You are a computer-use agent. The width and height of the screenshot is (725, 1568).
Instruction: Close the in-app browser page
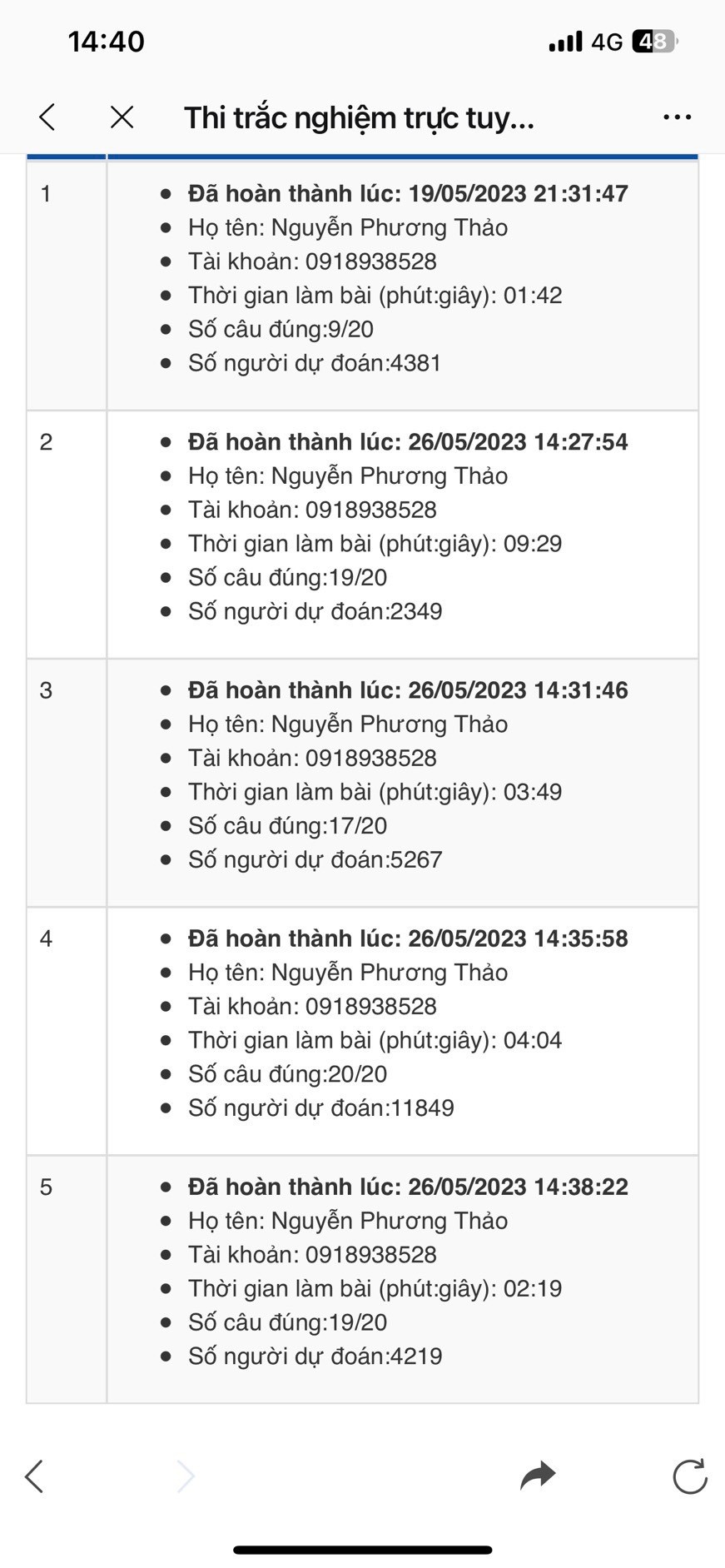tap(122, 117)
